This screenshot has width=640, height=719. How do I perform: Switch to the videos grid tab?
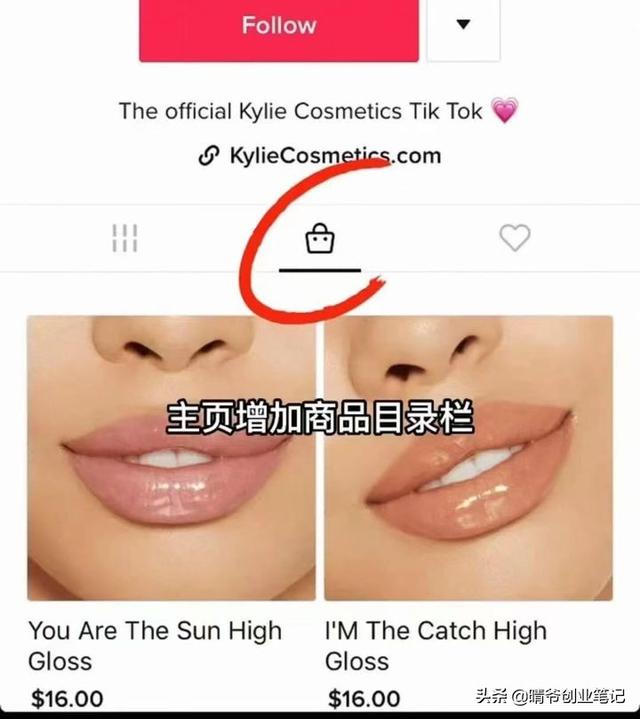(124, 238)
